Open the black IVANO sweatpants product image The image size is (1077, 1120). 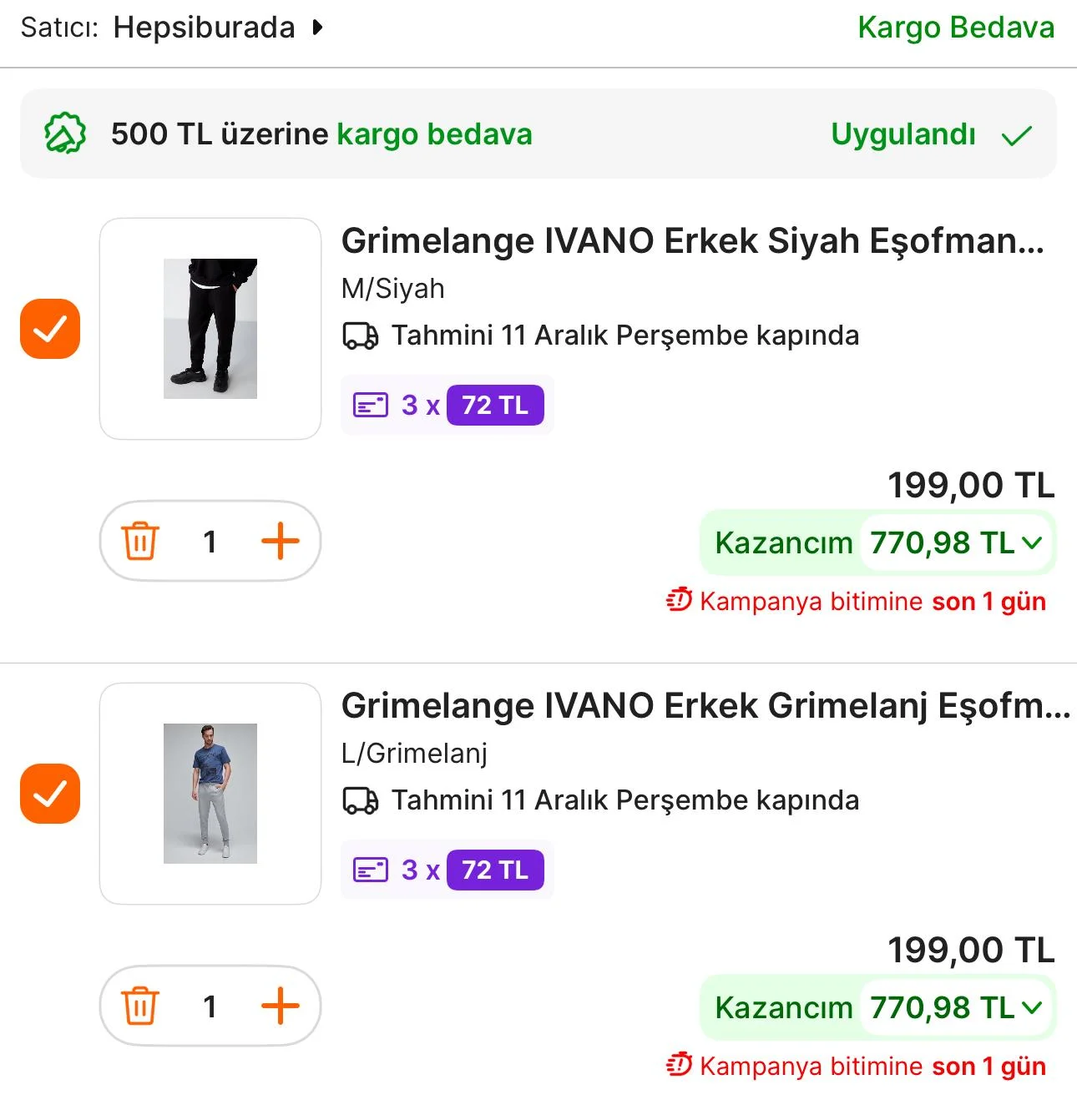[x=210, y=329]
